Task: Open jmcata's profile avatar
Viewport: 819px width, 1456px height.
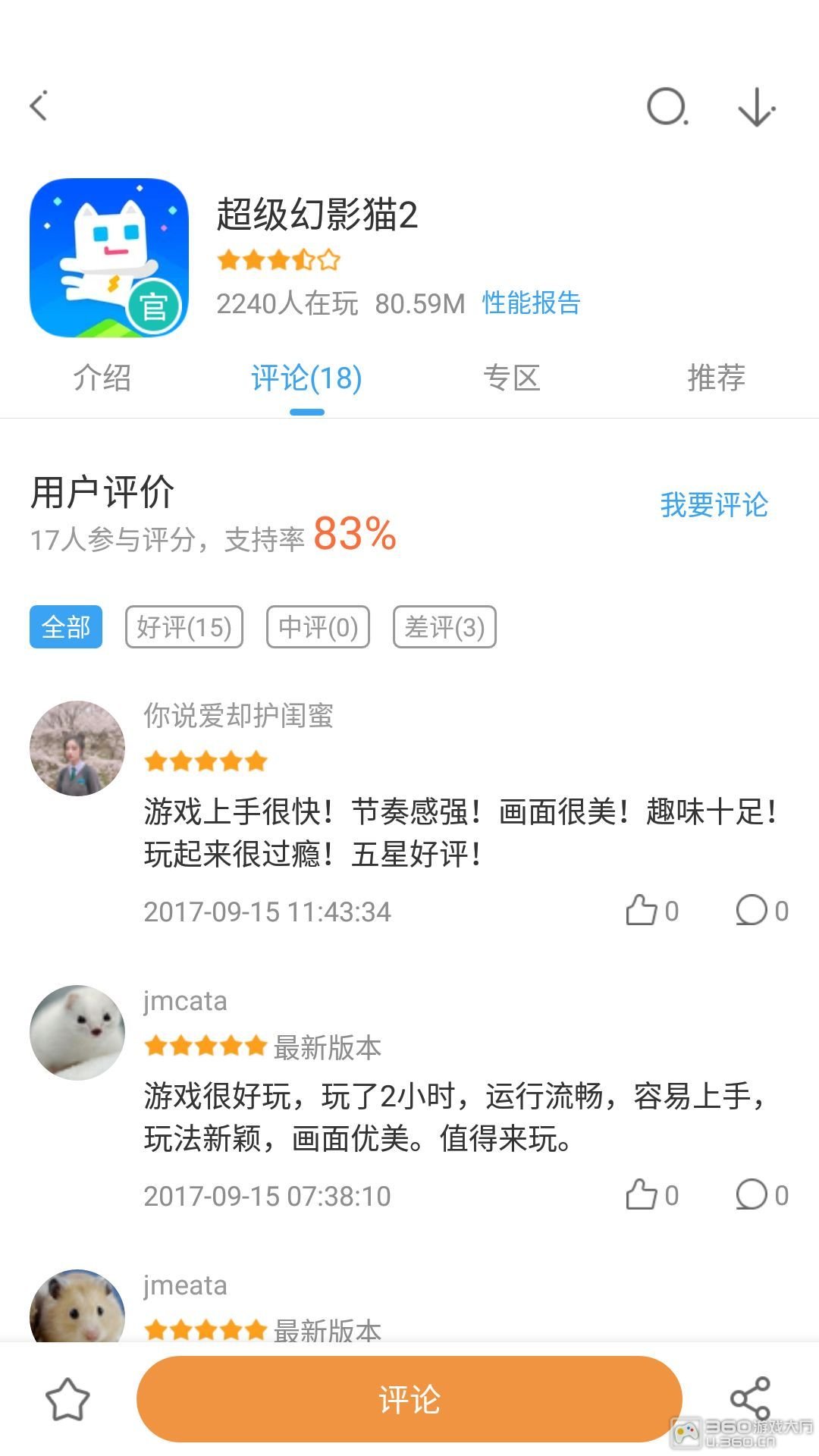Action: 77,1033
